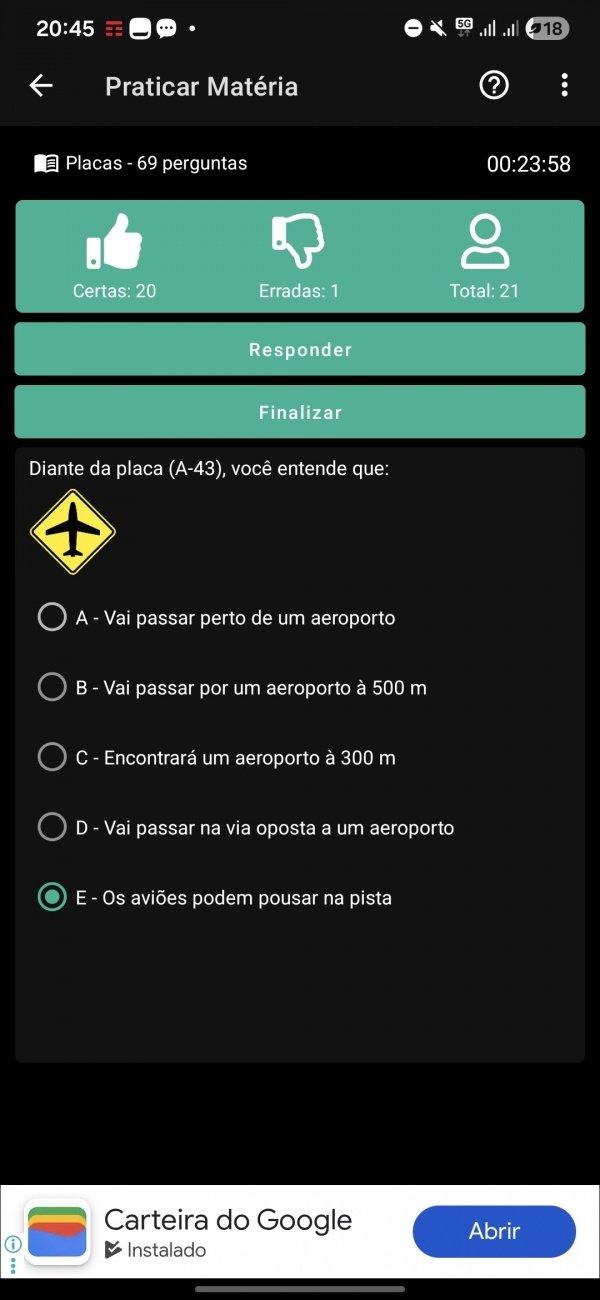Open the three-dot overflow menu
This screenshot has height=1300, width=600.
(564, 86)
